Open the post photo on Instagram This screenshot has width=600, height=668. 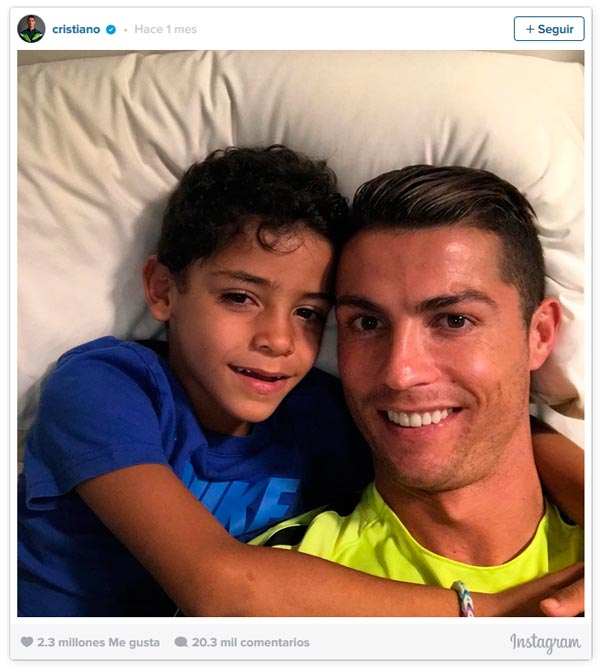point(300,333)
